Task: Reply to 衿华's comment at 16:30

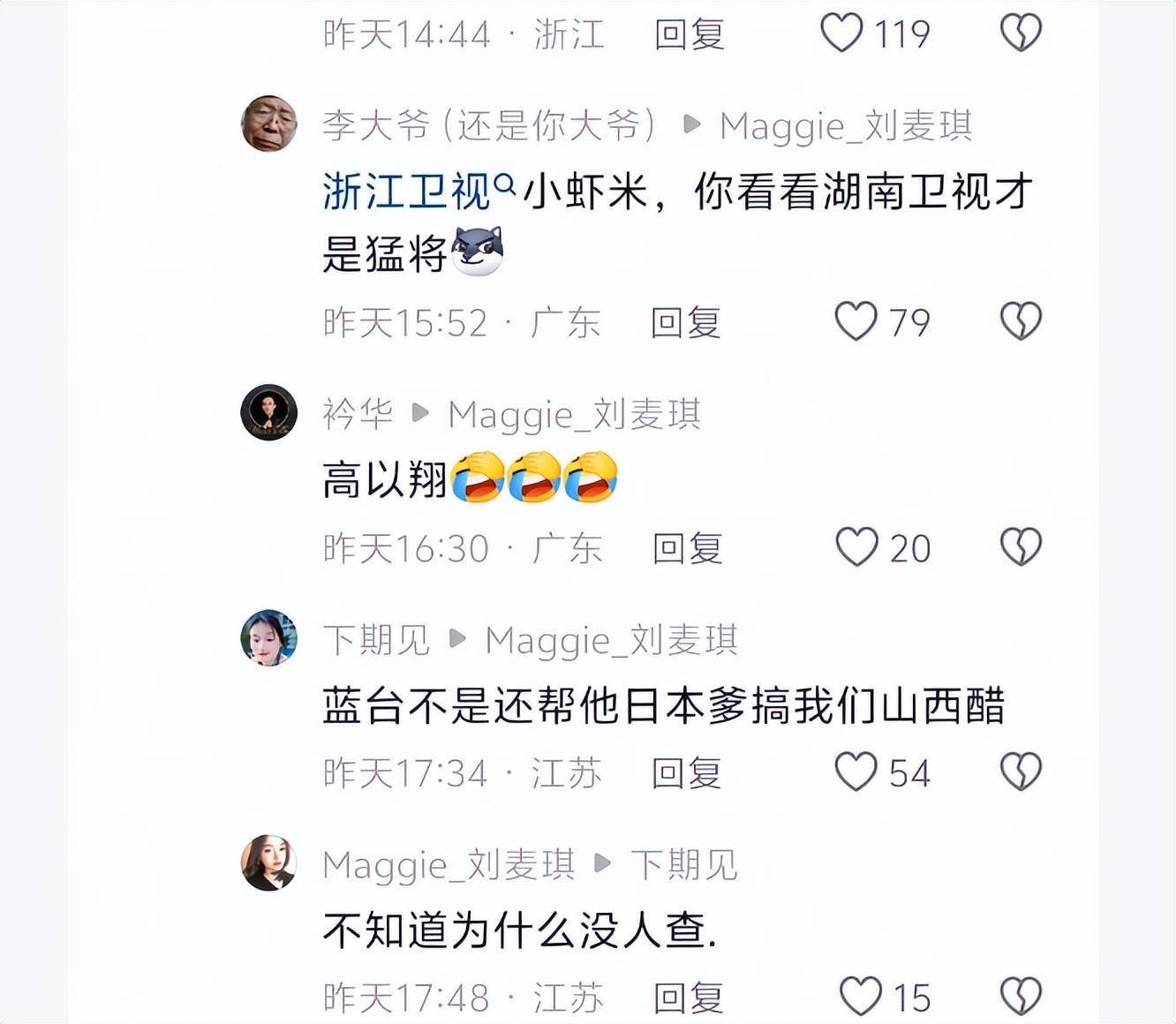Action: [x=688, y=548]
